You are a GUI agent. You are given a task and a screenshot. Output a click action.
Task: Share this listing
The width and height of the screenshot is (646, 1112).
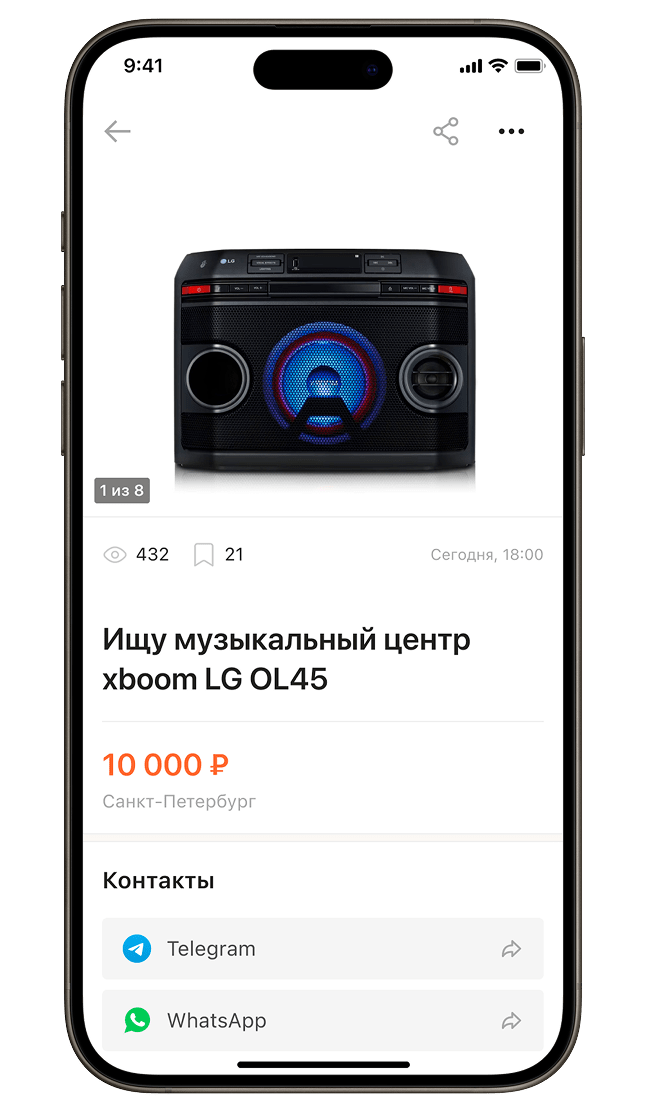pos(445,131)
